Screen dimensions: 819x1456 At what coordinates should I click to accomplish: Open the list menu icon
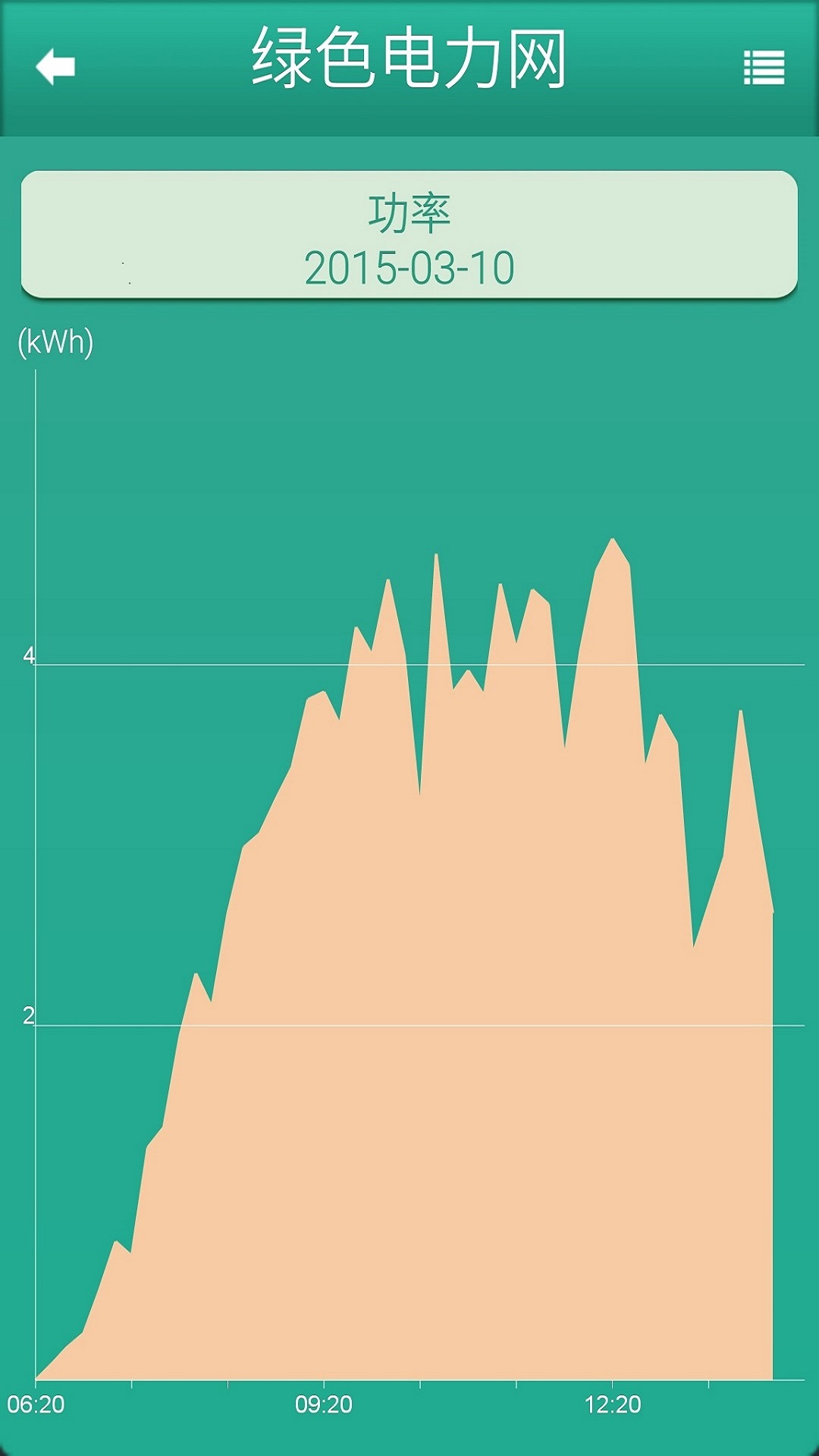pyautogui.click(x=764, y=68)
